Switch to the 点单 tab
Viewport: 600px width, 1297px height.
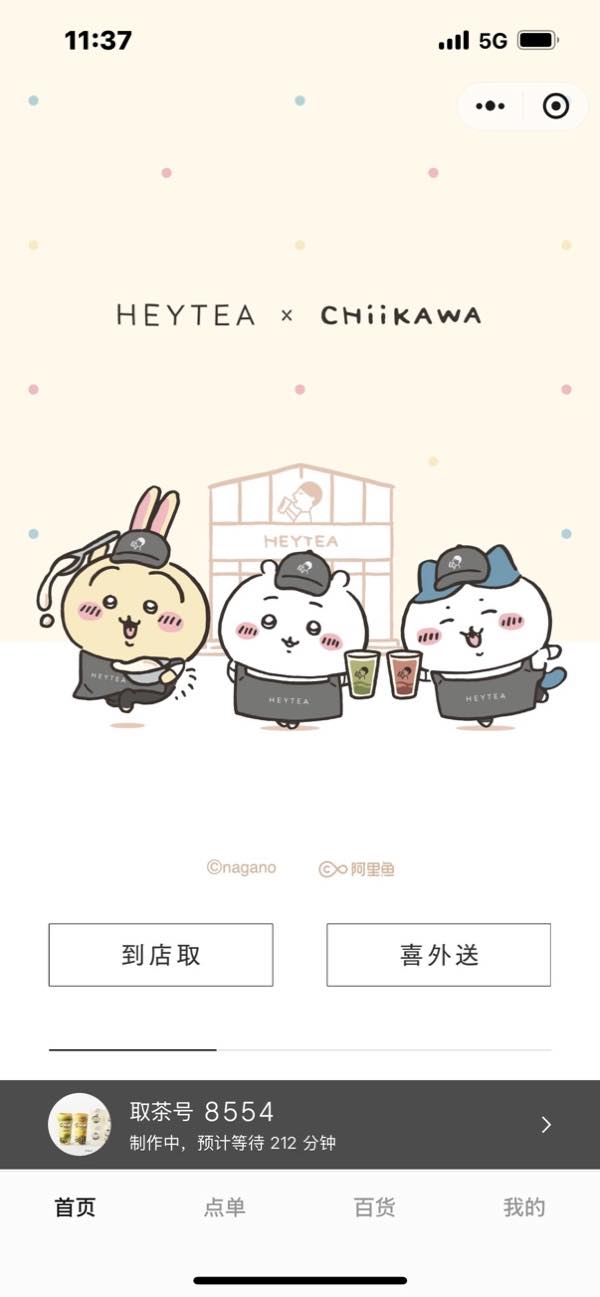coord(224,1207)
